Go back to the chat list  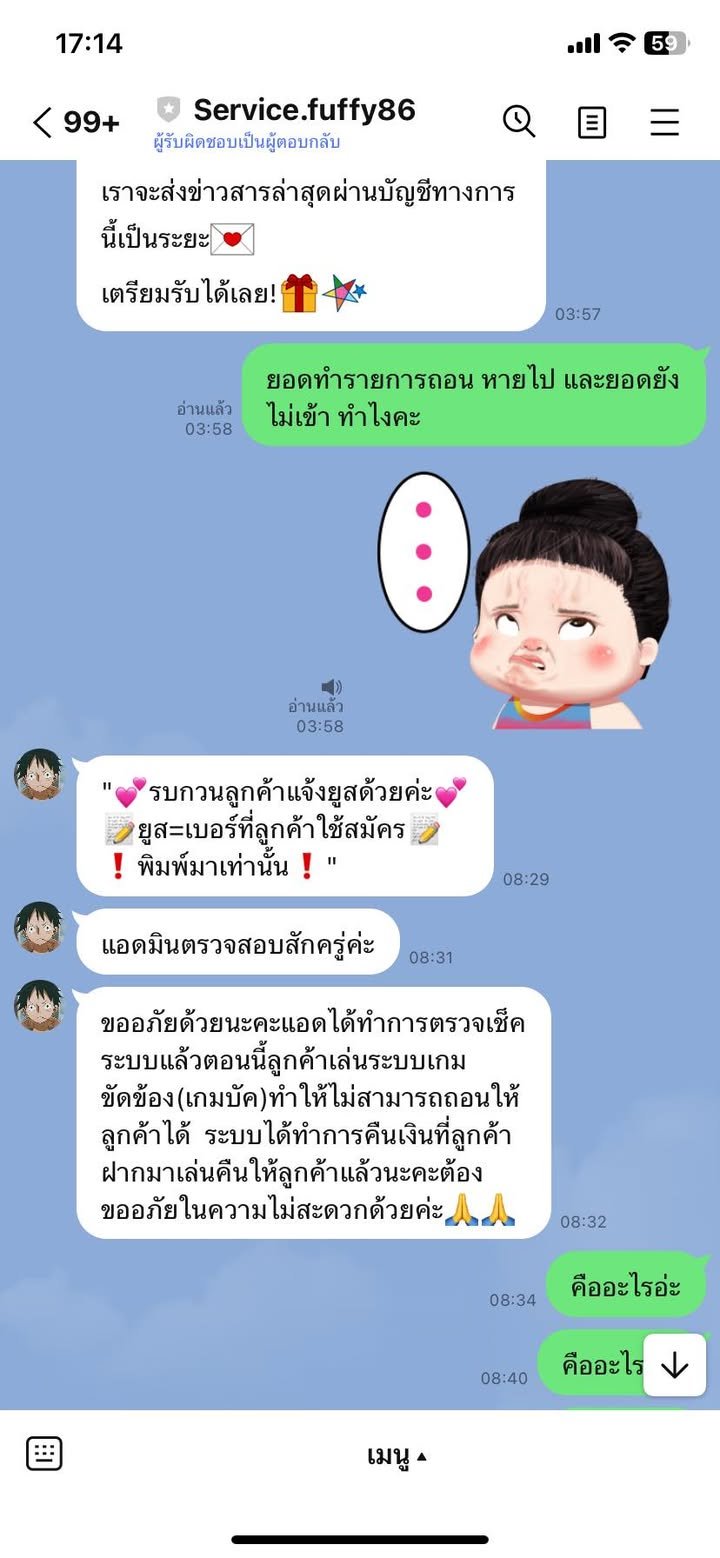tap(42, 123)
